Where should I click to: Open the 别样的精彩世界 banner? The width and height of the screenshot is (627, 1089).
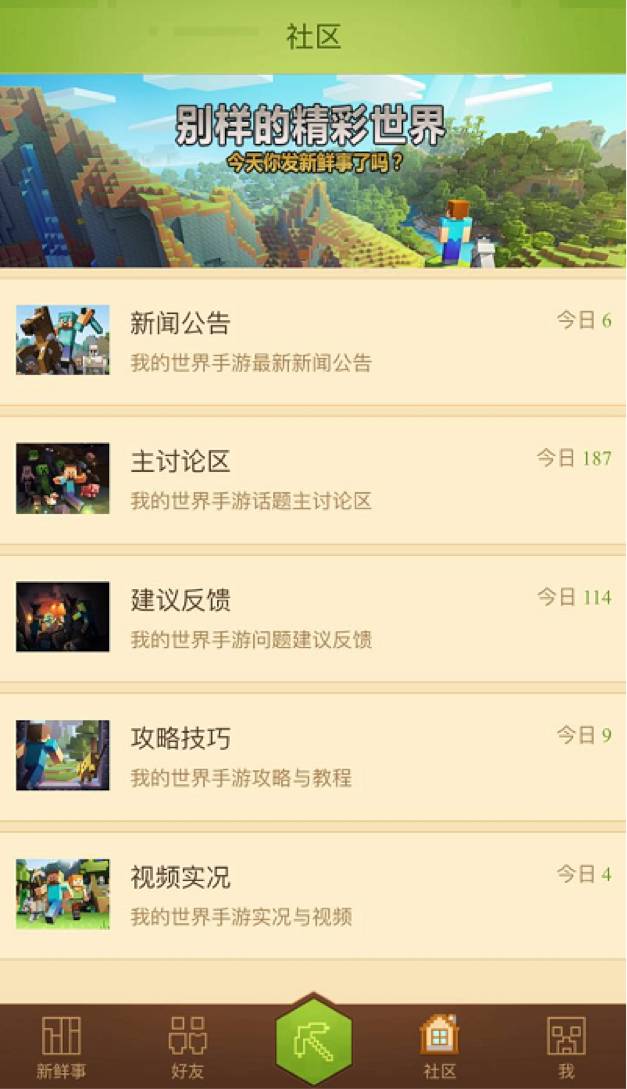[313, 170]
